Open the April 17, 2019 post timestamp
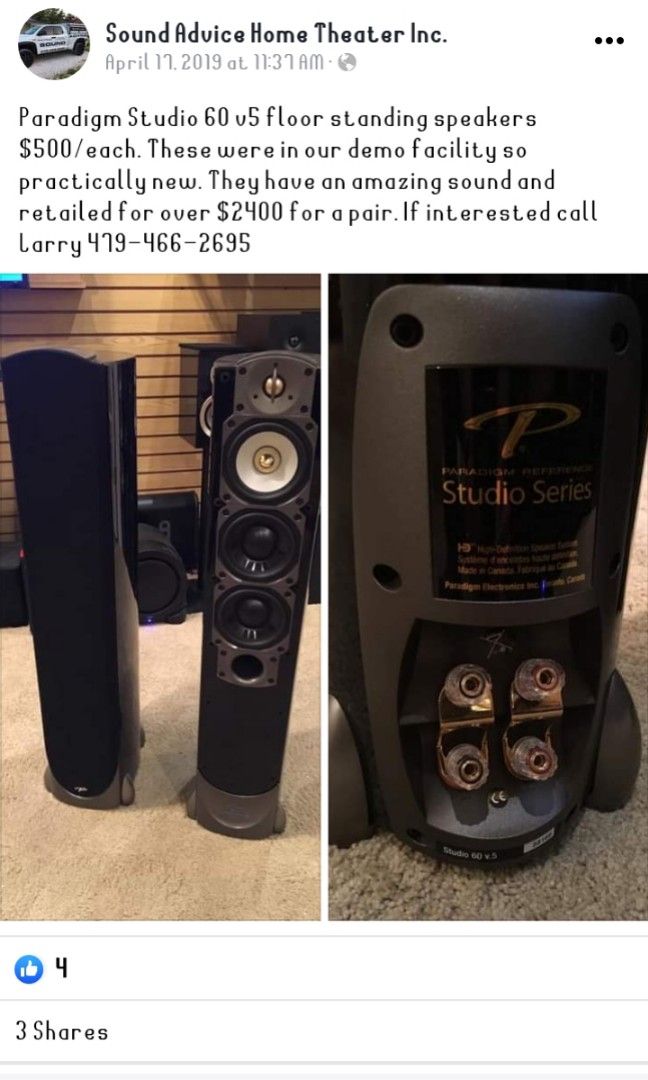648x1080 pixels. [214, 63]
